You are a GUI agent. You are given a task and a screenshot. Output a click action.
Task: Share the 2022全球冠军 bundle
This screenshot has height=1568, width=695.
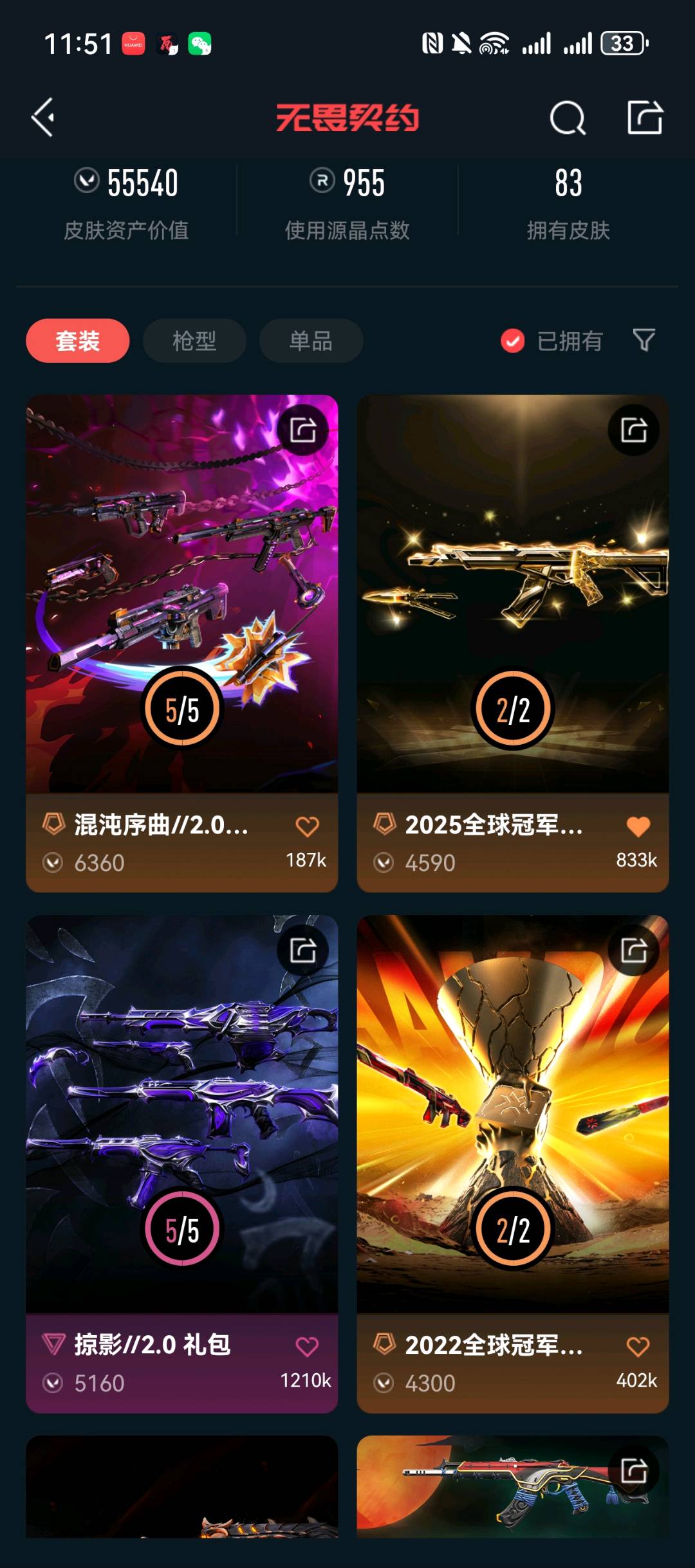633,950
